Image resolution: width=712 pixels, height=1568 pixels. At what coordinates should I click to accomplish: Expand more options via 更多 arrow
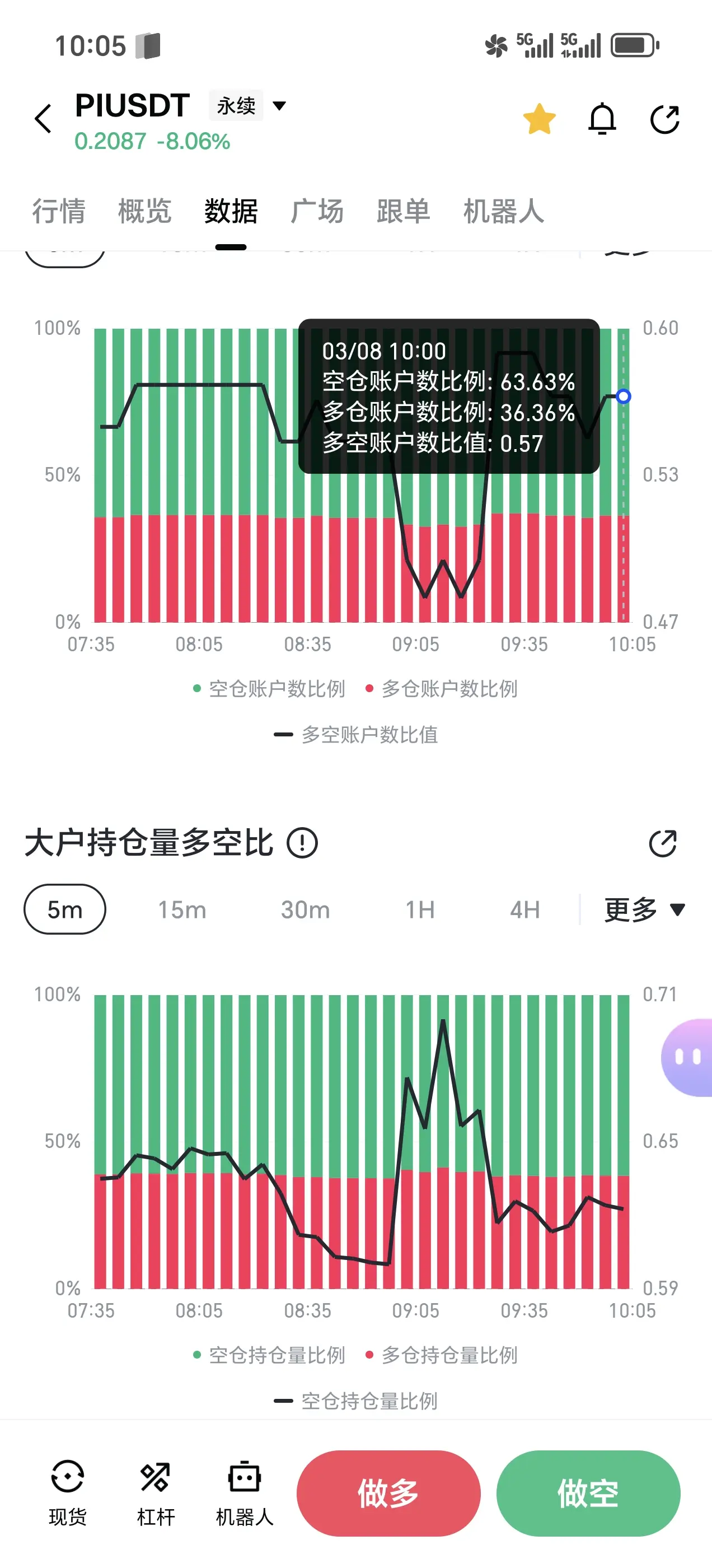(677, 909)
